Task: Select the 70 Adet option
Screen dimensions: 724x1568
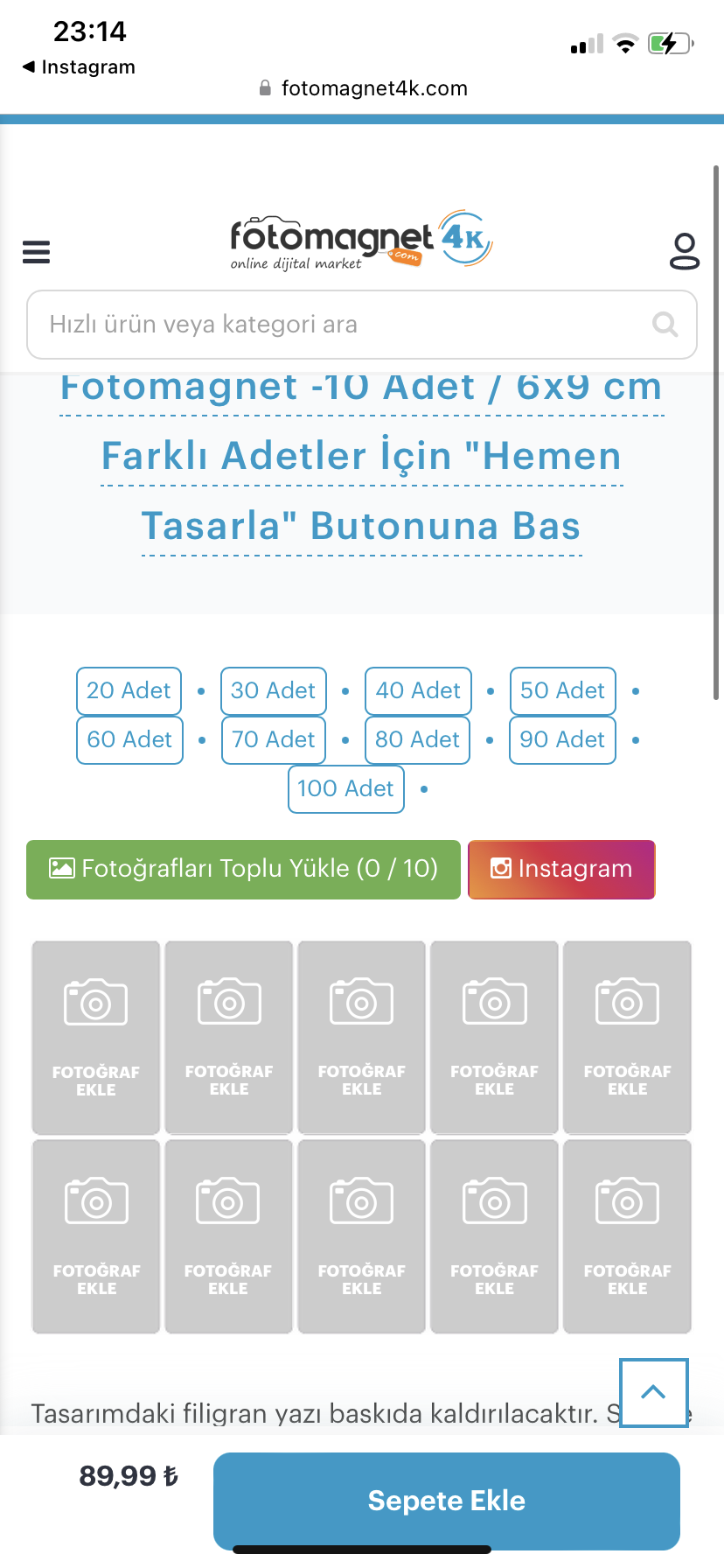Action: pyautogui.click(x=274, y=740)
